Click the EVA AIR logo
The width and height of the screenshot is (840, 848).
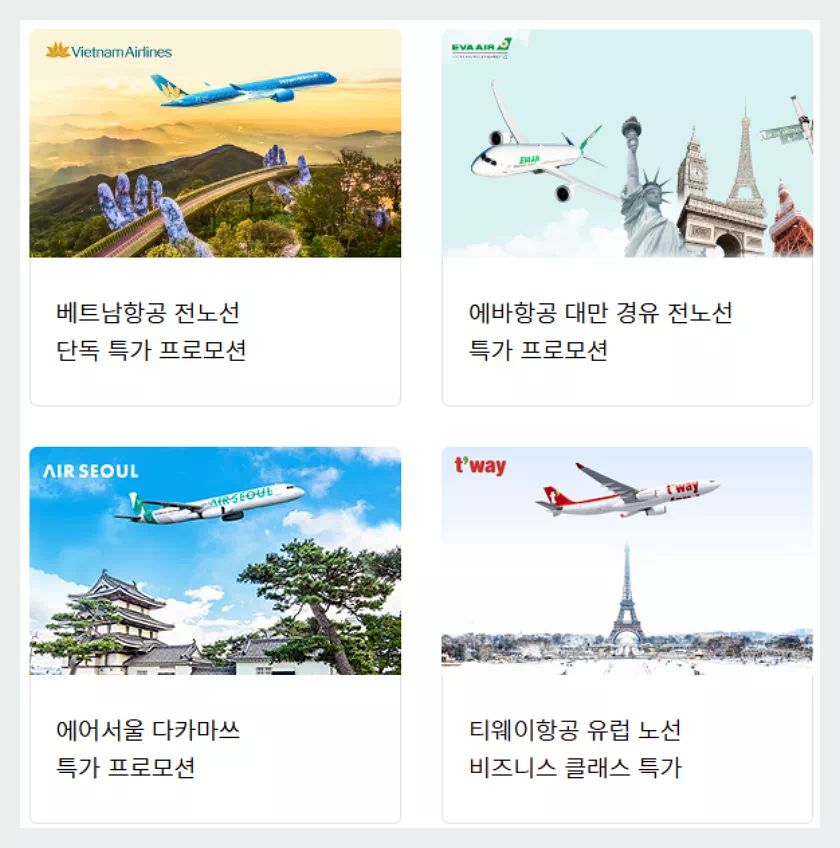[480, 44]
